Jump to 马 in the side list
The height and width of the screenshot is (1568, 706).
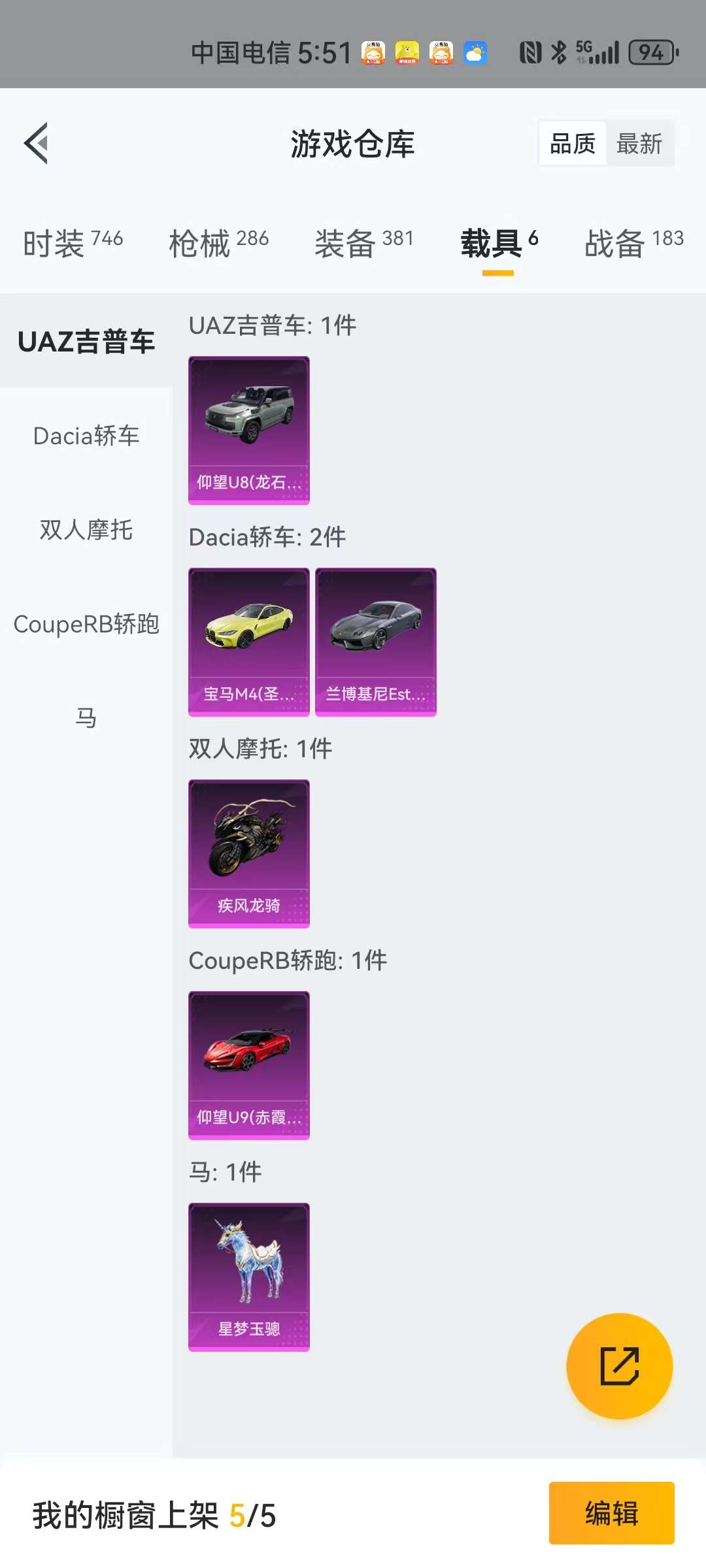click(86, 718)
